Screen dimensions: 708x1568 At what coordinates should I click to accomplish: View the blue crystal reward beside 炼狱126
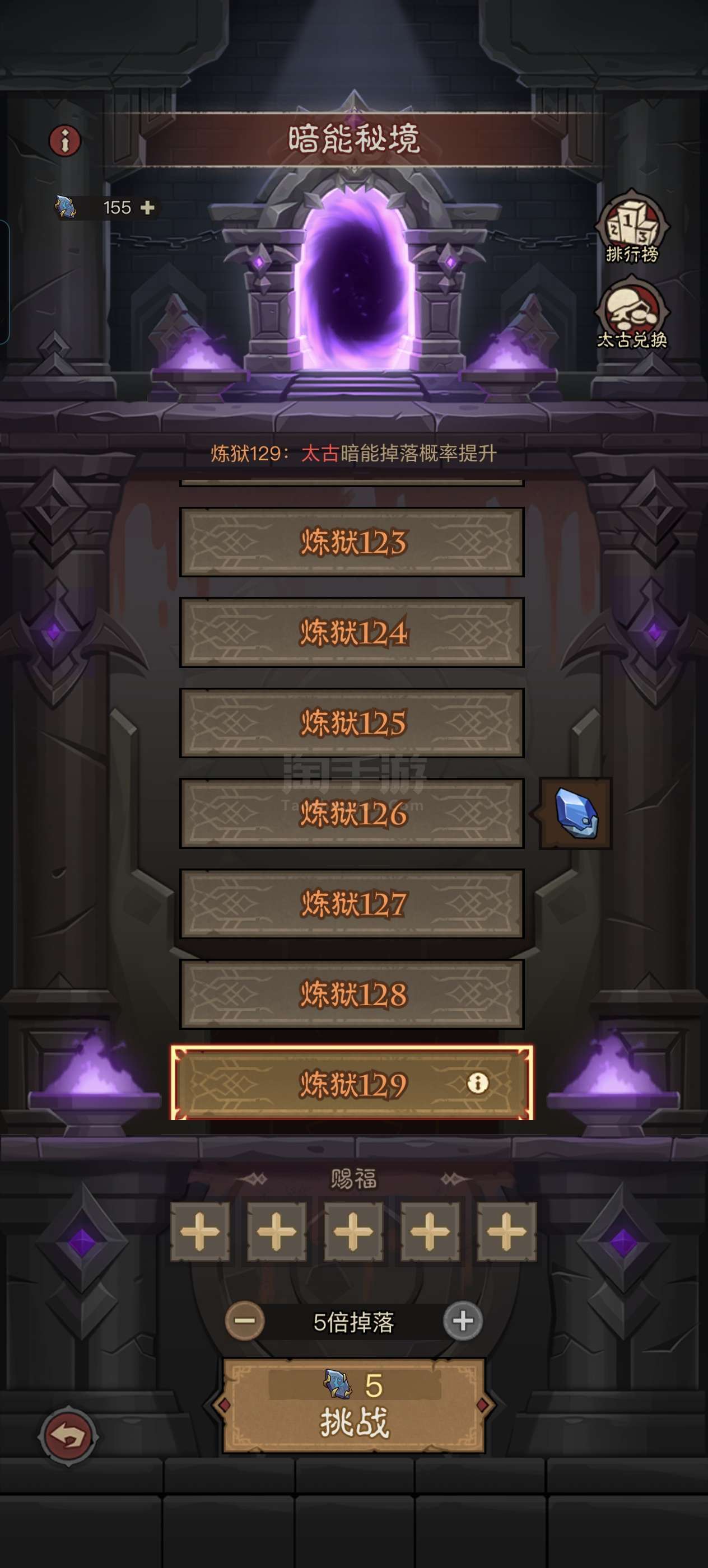coord(575,813)
